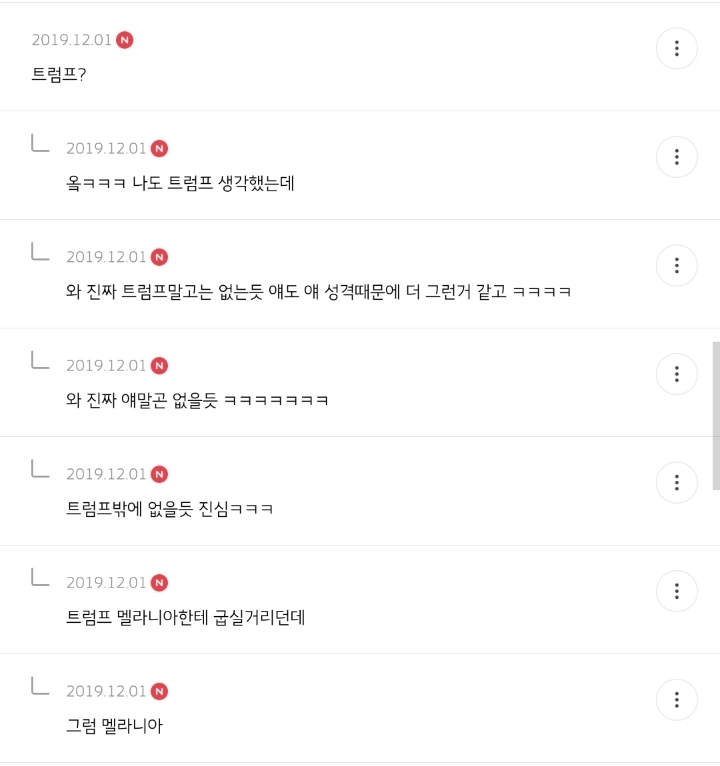Open the three-dot dropdown for "와 진짜 얘말곤 없을듯"
This screenshot has width=720, height=766.
pyautogui.click(x=677, y=374)
